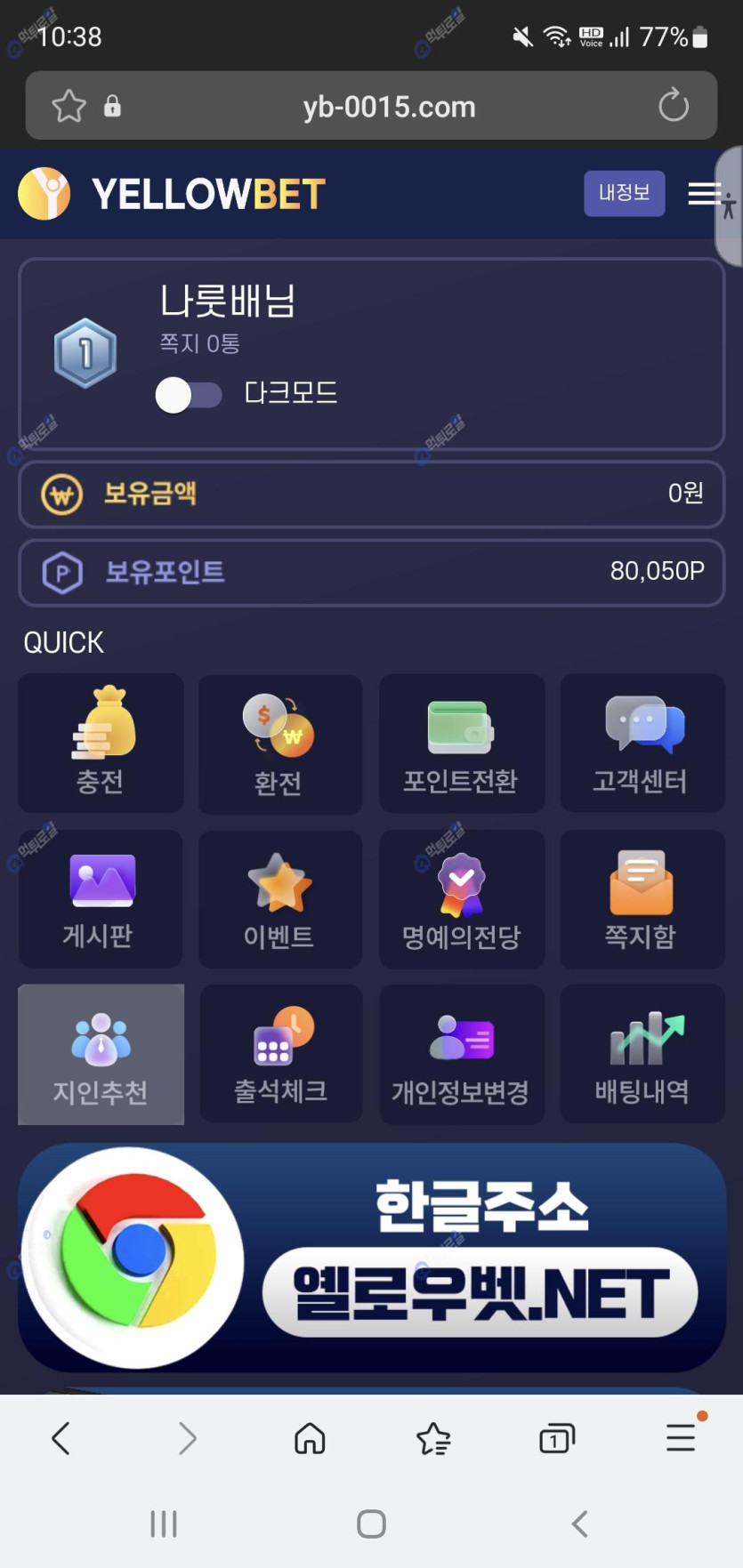Go to browser home page
Screen dimensions: 743x1568
point(310,1438)
